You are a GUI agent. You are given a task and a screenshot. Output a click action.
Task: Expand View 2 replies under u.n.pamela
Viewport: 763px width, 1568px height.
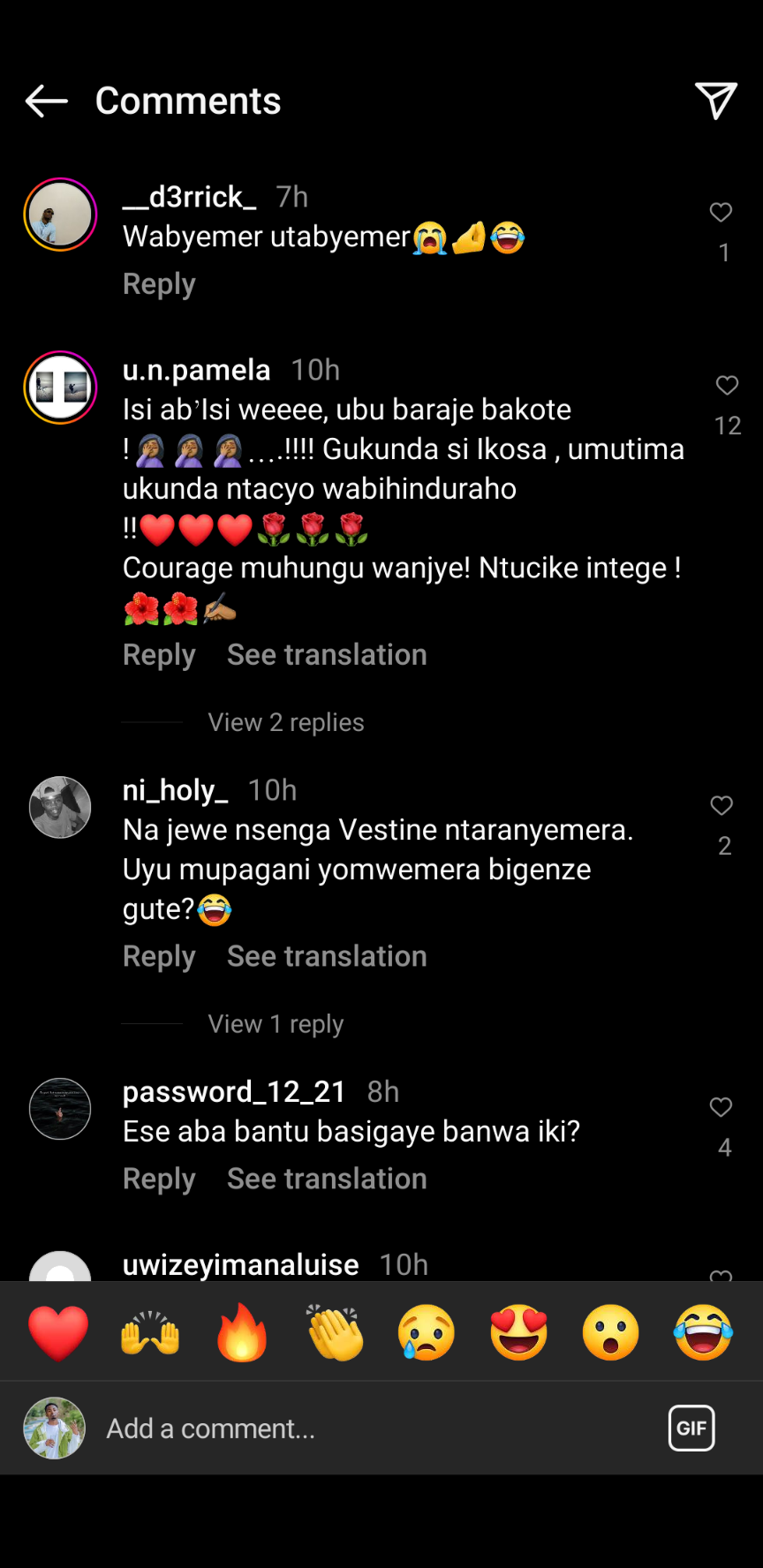tap(285, 722)
